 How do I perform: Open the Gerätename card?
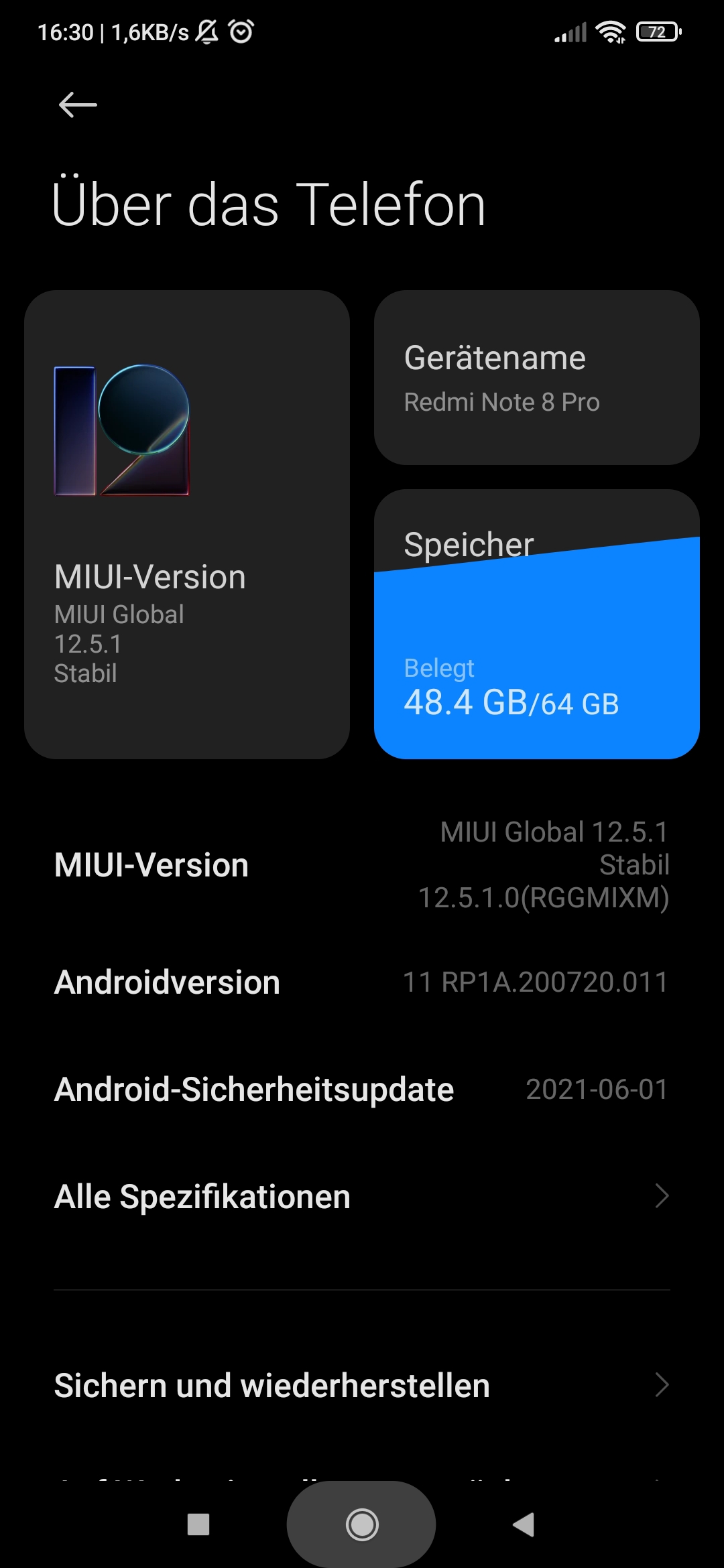(536, 377)
